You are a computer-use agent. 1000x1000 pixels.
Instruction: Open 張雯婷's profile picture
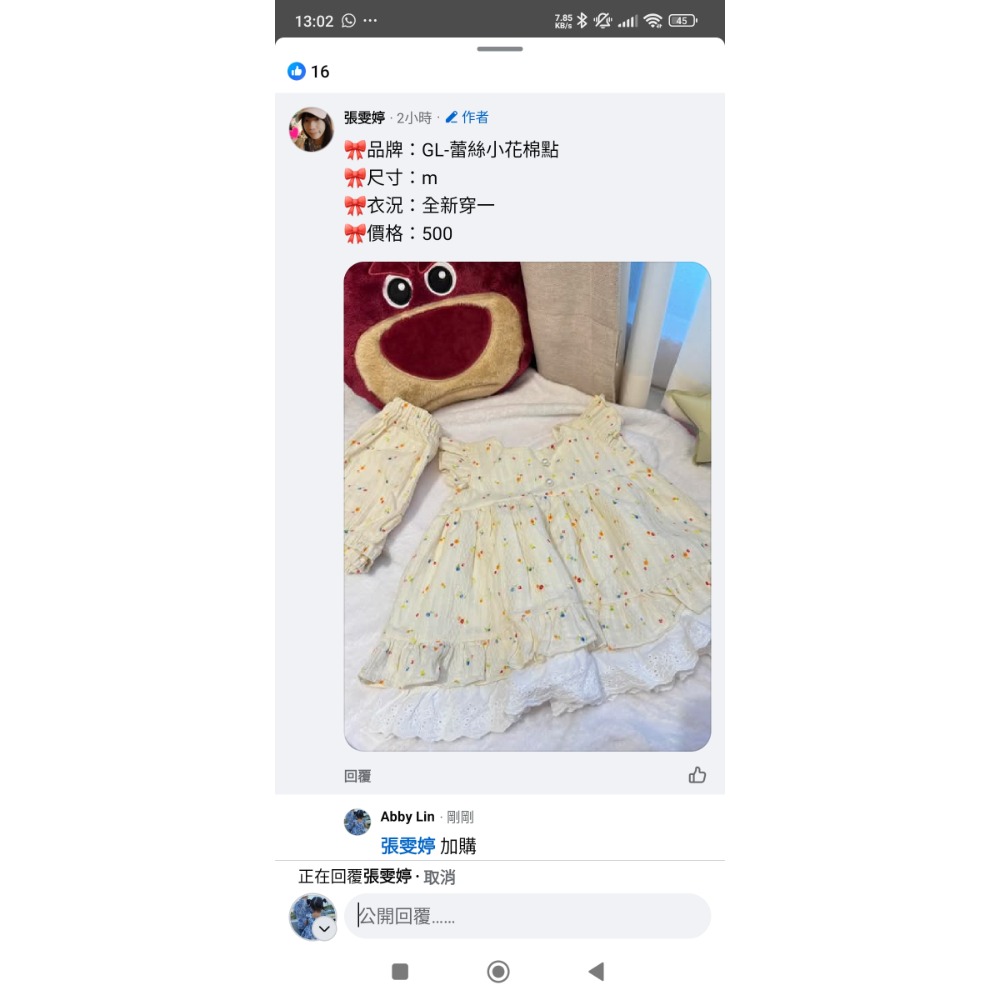(x=311, y=129)
